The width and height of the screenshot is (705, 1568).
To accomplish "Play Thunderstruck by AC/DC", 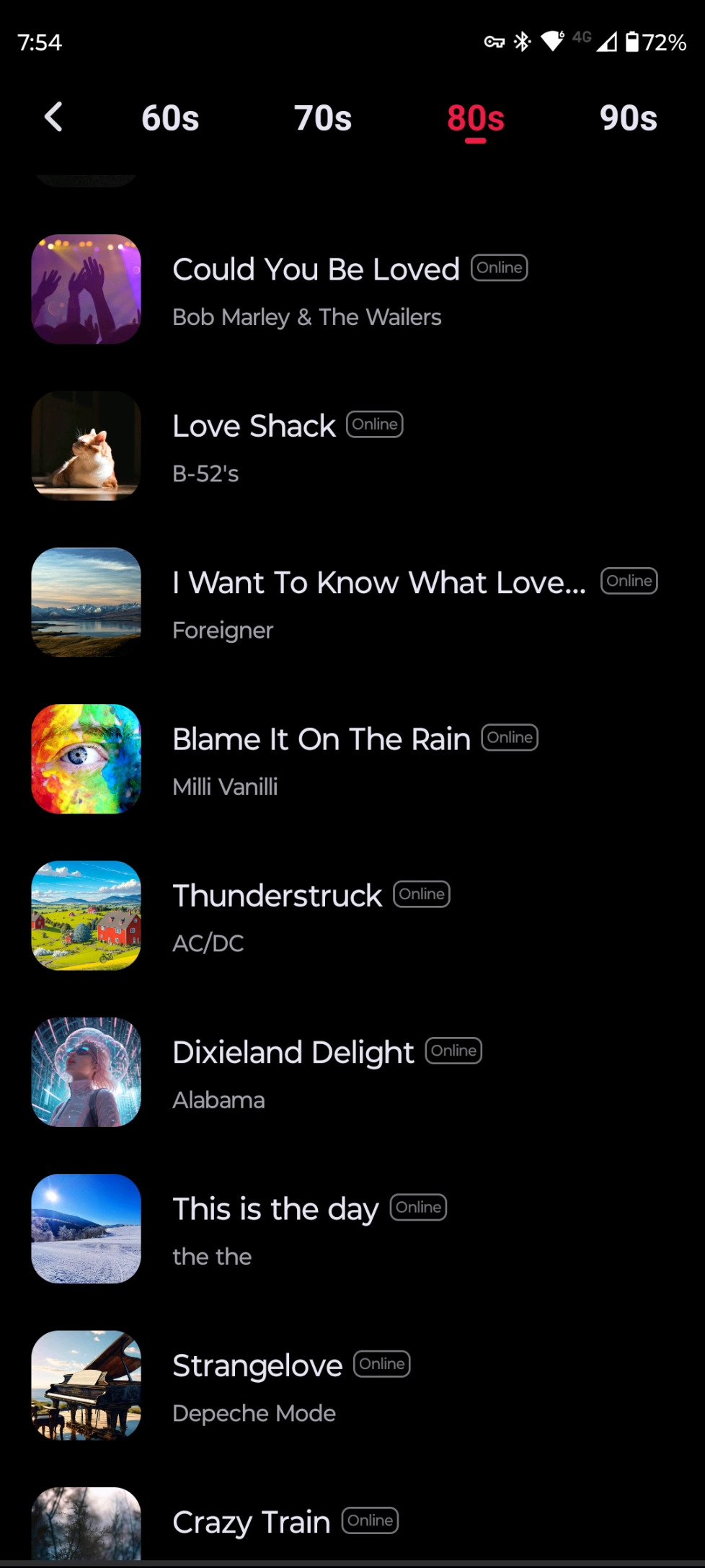I will click(x=277, y=916).
